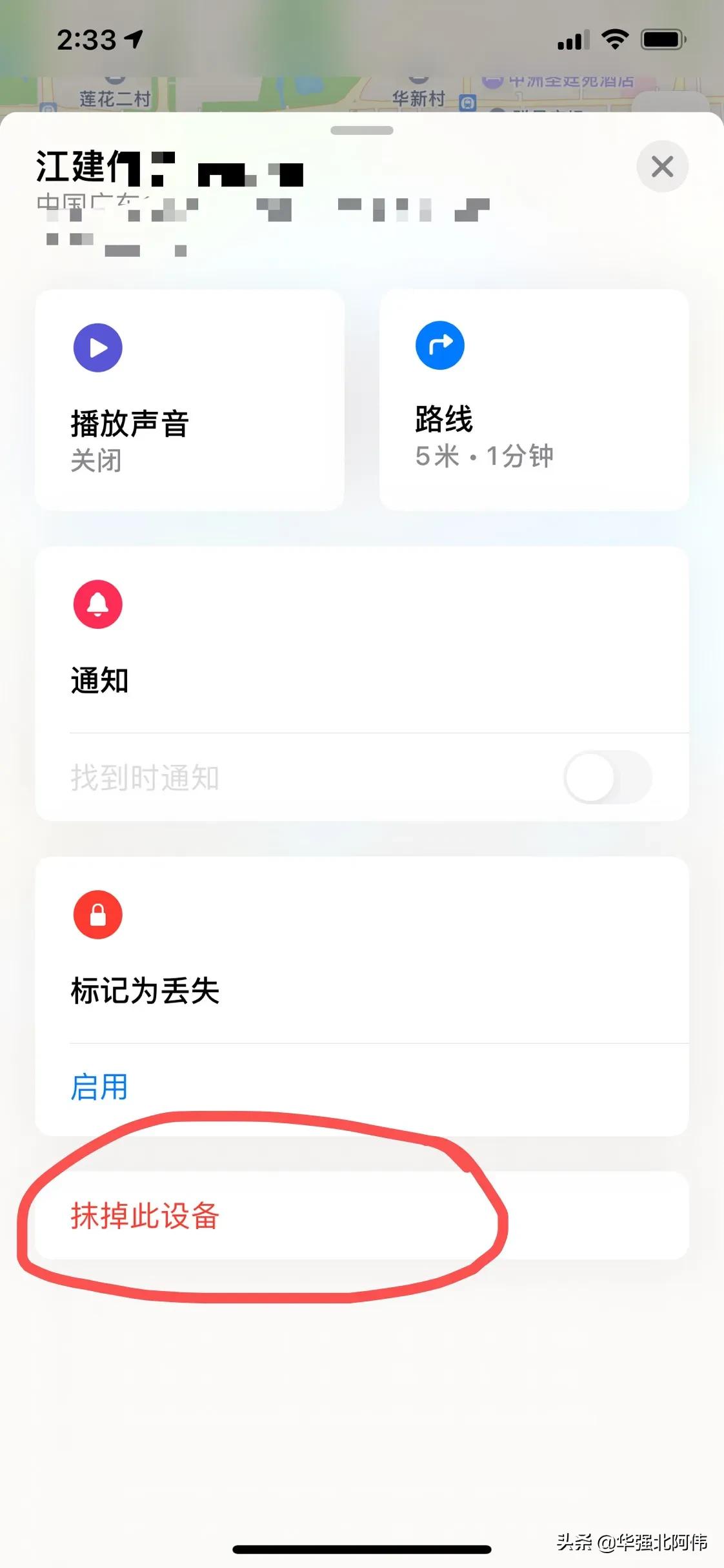Tap the red notification bell icon
The width and height of the screenshot is (724, 1568).
pyautogui.click(x=97, y=604)
